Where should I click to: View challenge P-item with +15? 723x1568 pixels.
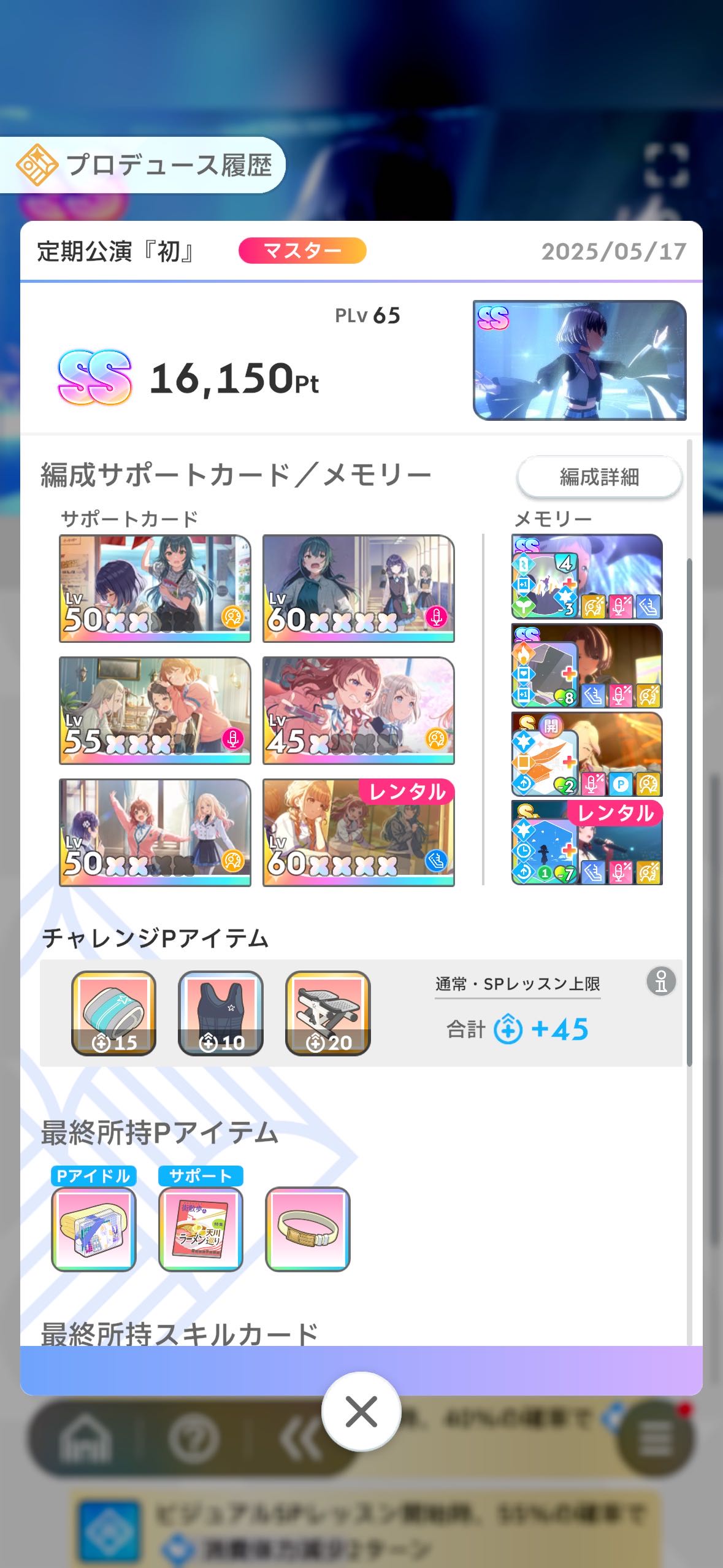click(x=114, y=1013)
